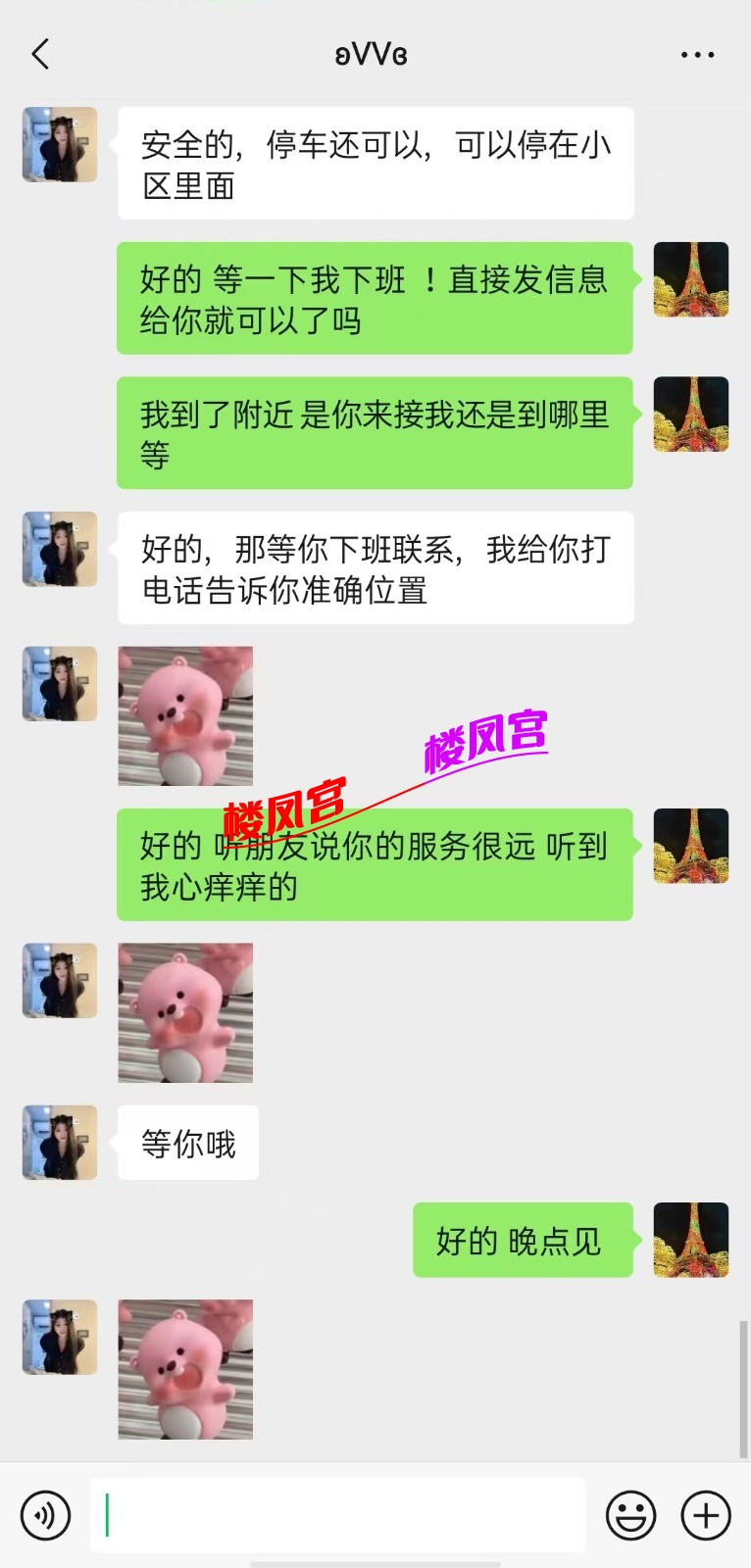Viewport: 751px width, 1568px height.
Task: Focus the message text field
Action: tap(338, 1515)
